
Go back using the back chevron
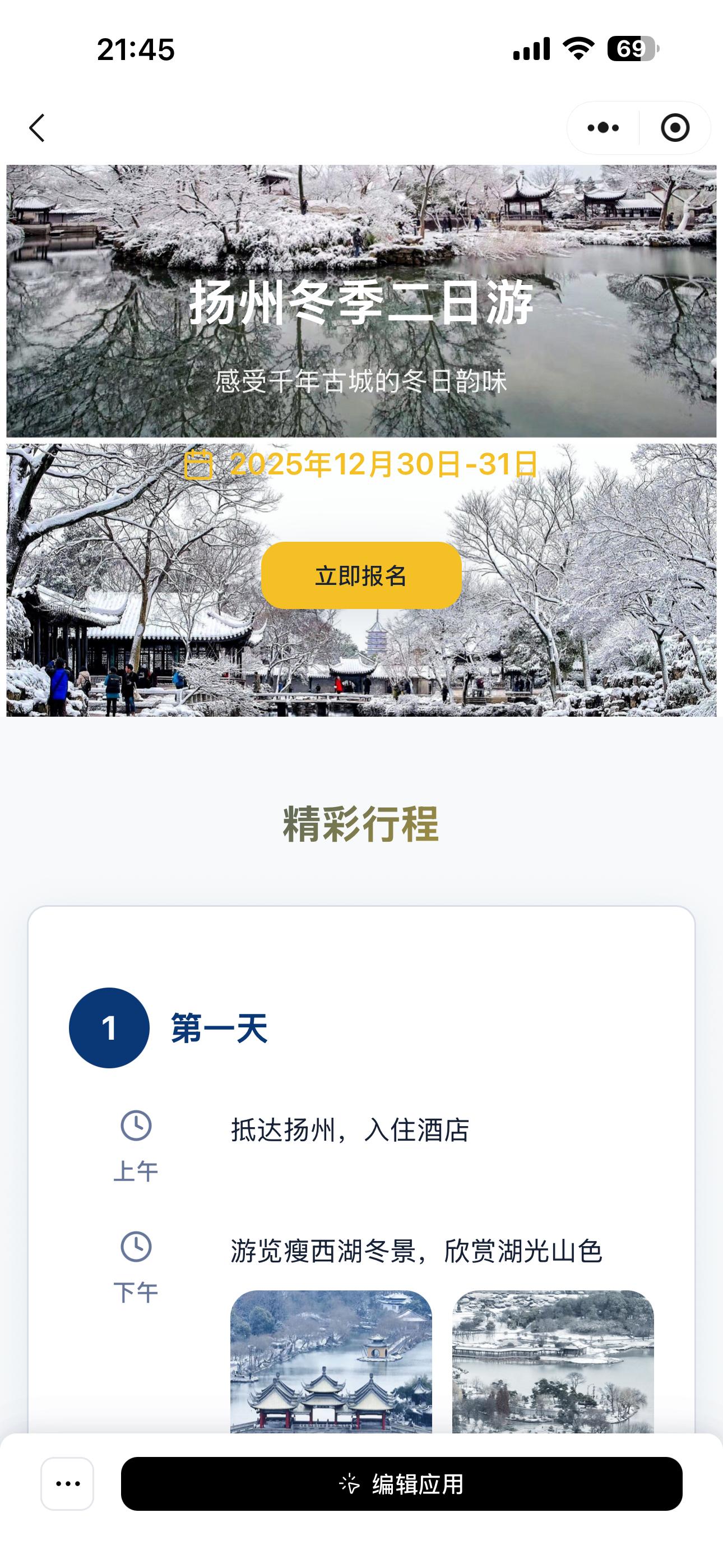tap(36, 128)
